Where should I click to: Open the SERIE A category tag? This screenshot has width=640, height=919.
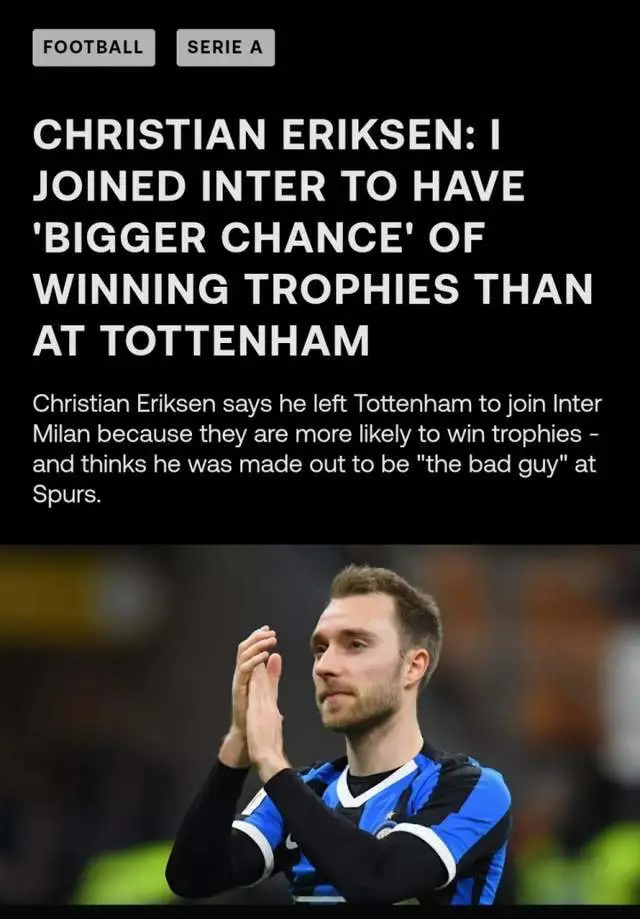pos(225,47)
